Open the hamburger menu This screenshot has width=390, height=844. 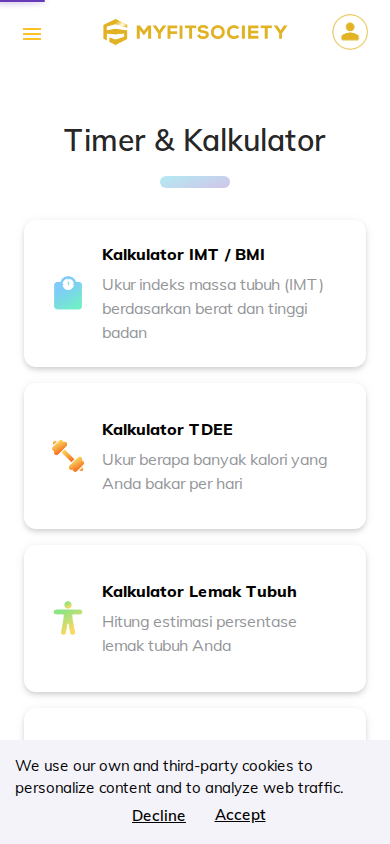[32, 34]
